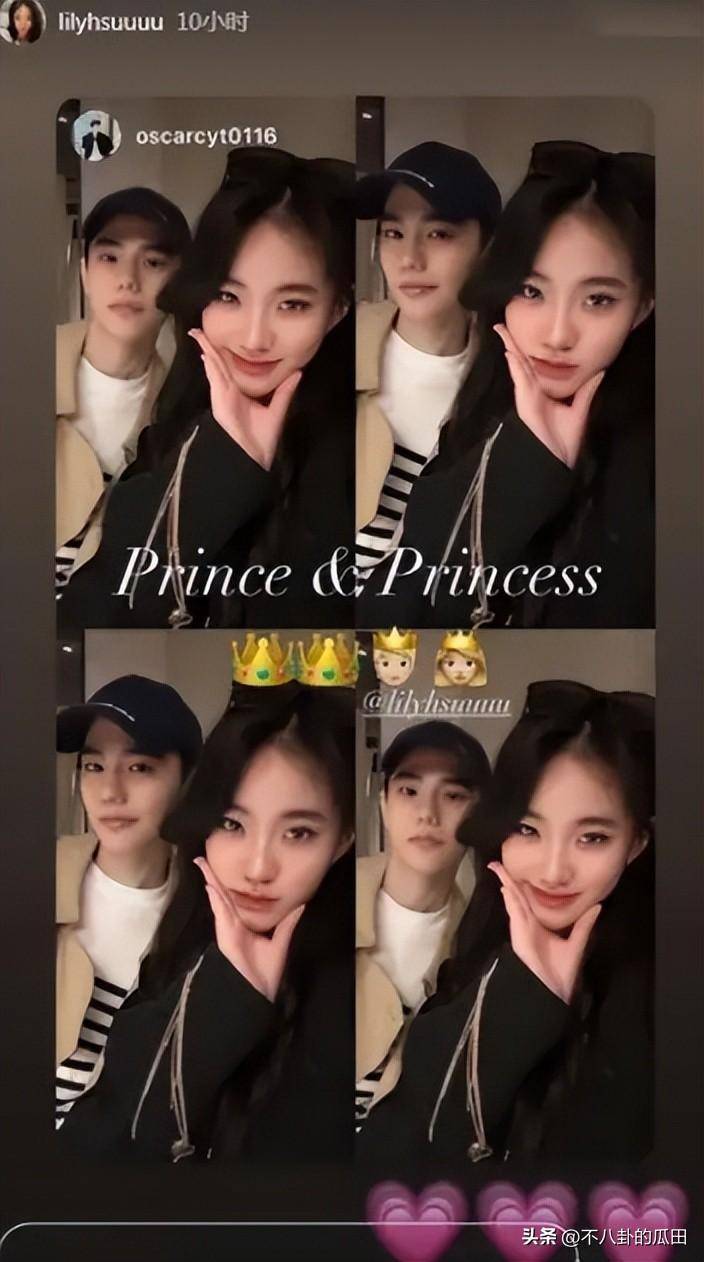Tap the @lilyhsuuuu mention sticker

pyautogui.click(x=438, y=704)
